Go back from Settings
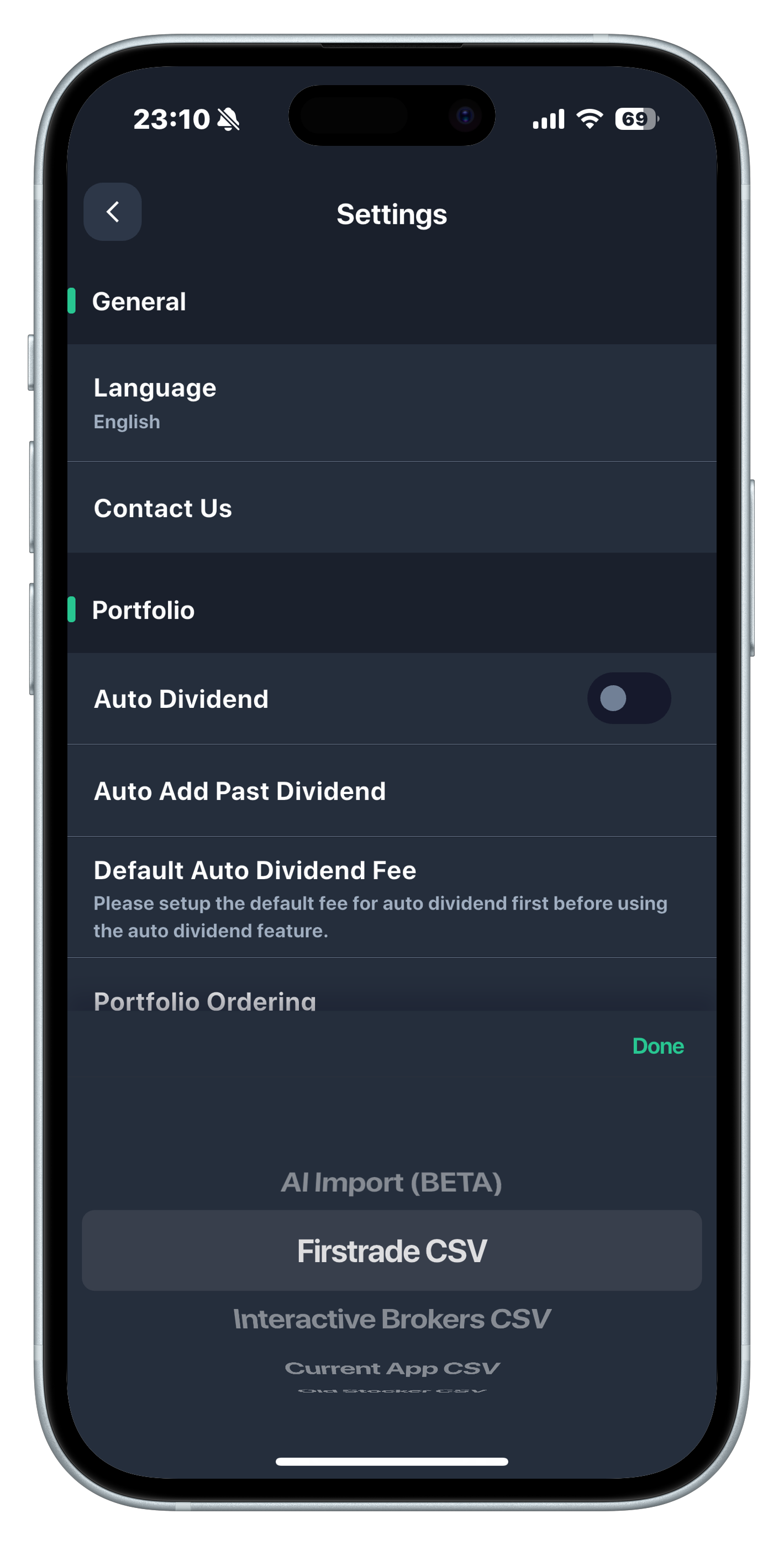The height and width of the screenshot is (1545, 784). click(112, 212)
